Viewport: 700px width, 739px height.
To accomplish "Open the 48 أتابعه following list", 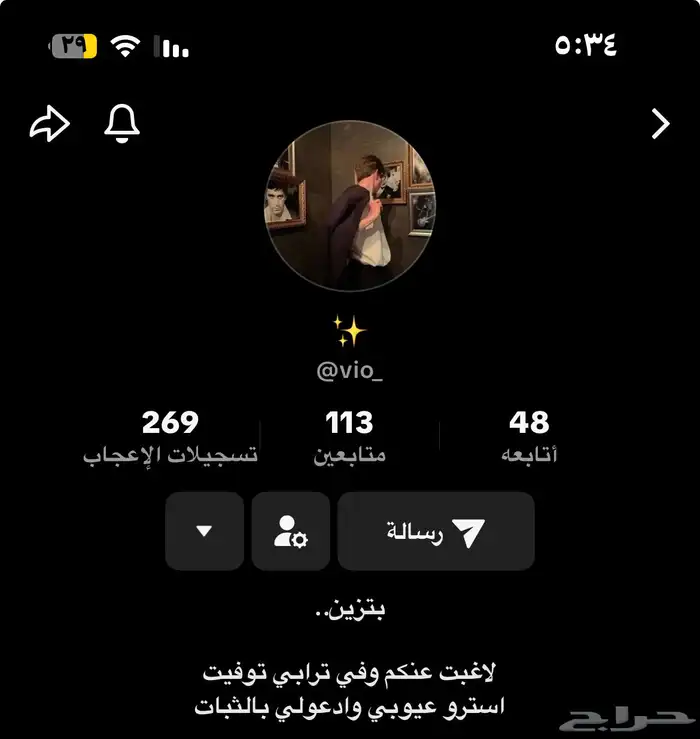I will pos(529,437).
